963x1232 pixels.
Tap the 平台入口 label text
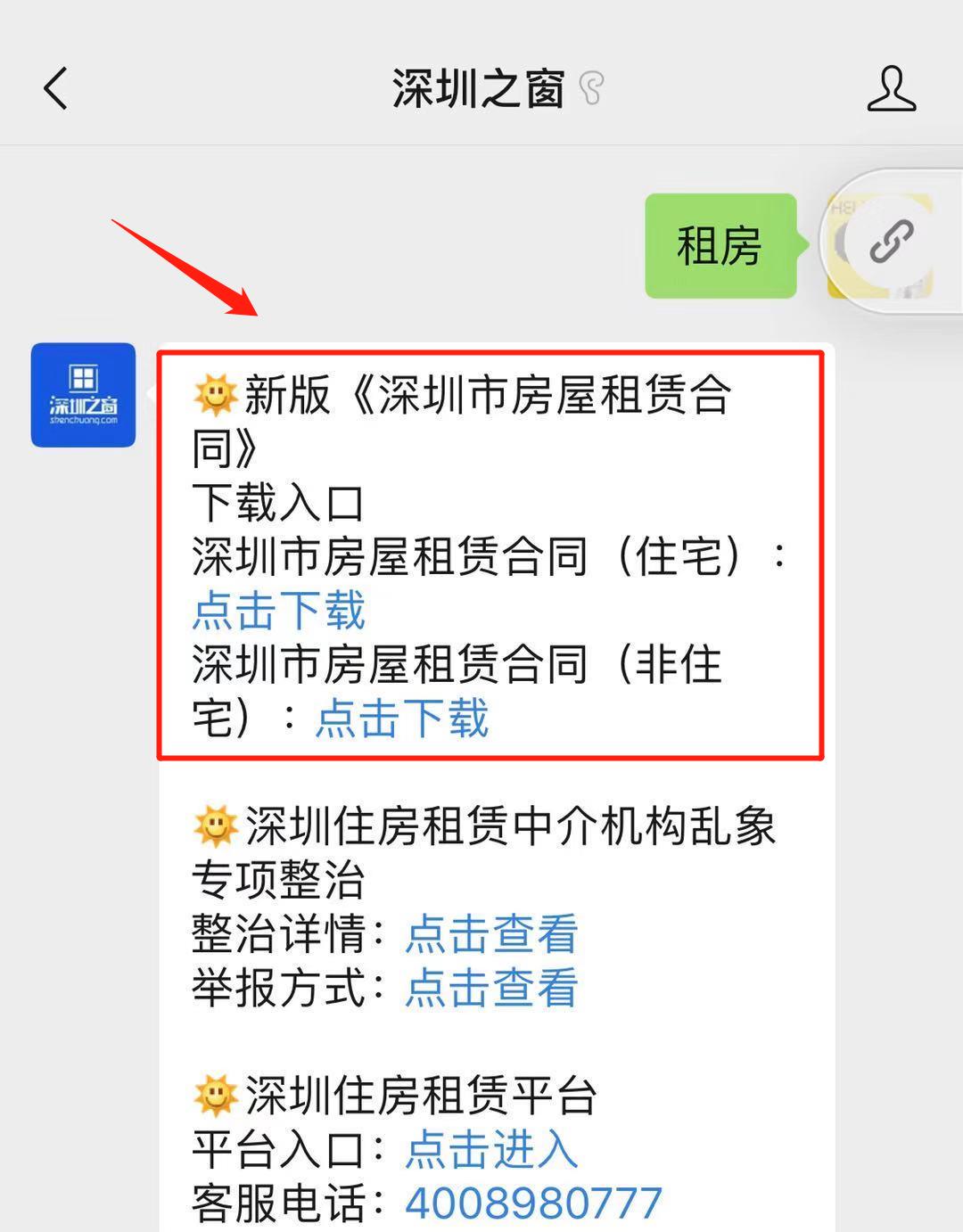276,1152
